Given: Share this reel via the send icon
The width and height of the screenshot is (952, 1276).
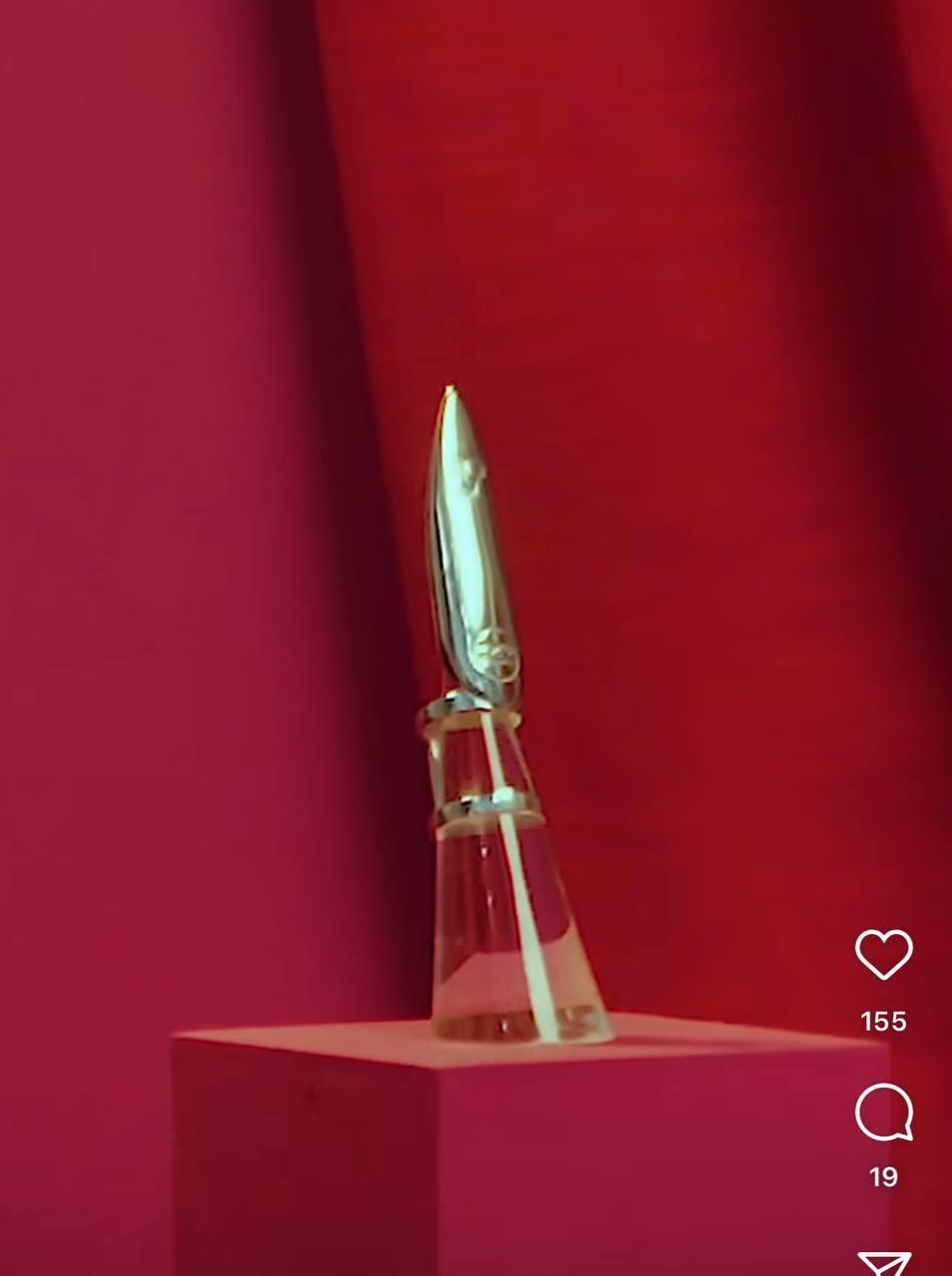Looking at the screenshot, I should tap(883, 1263).
